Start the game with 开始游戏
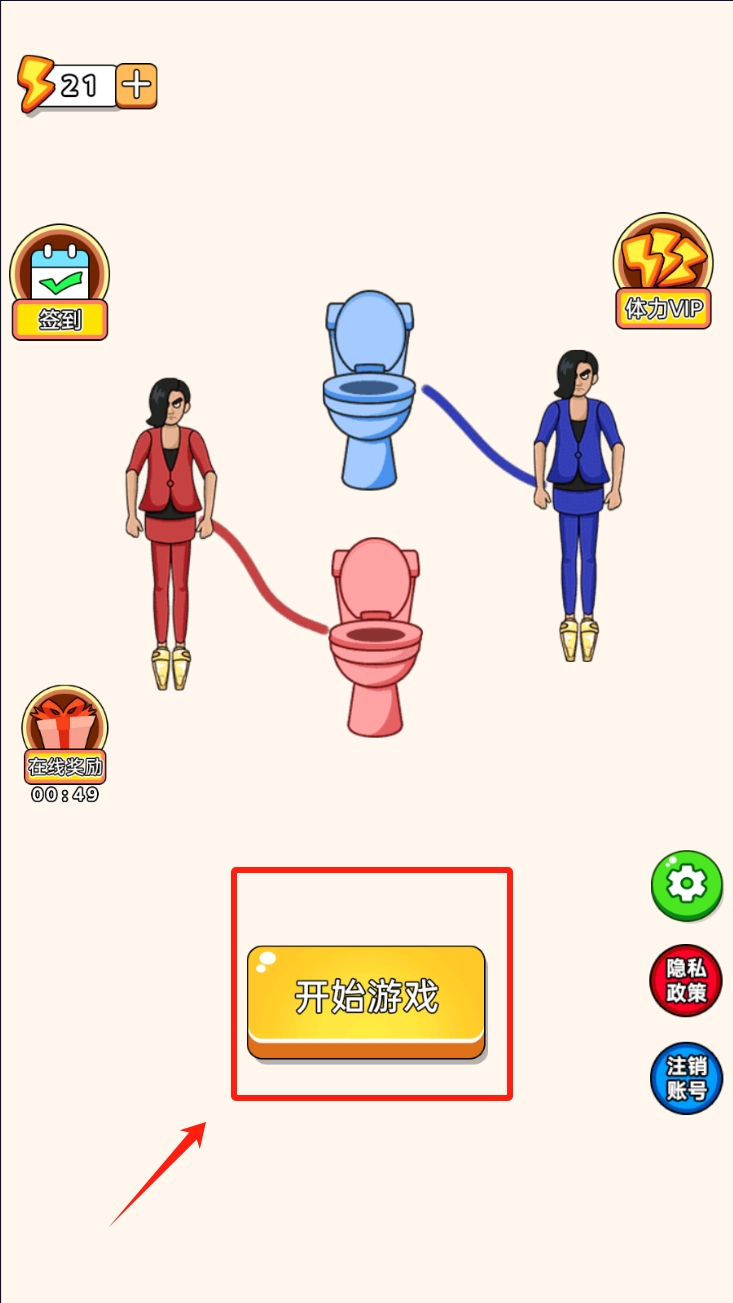 click(366, 998)
